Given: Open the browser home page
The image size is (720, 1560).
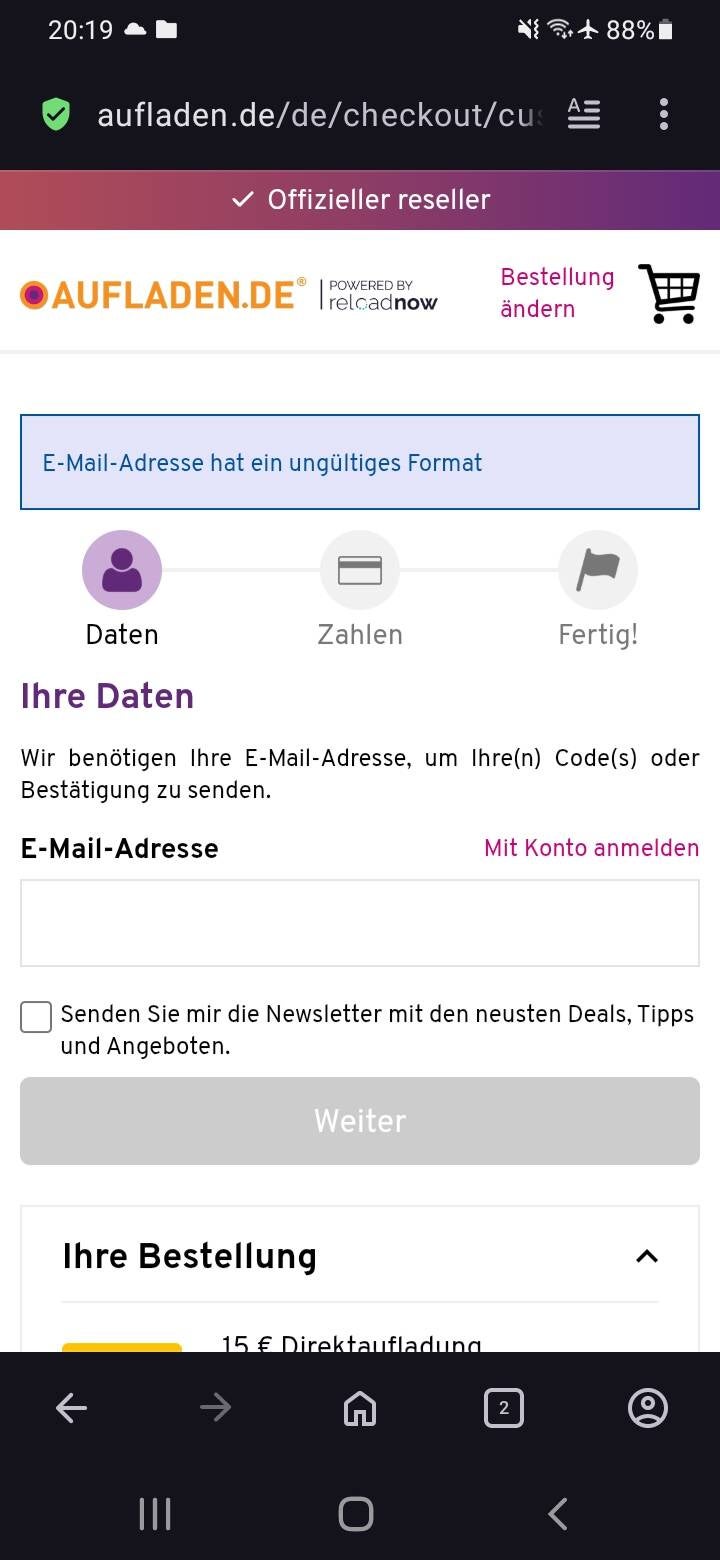Looking at the screenshot, I should 360,1408.
